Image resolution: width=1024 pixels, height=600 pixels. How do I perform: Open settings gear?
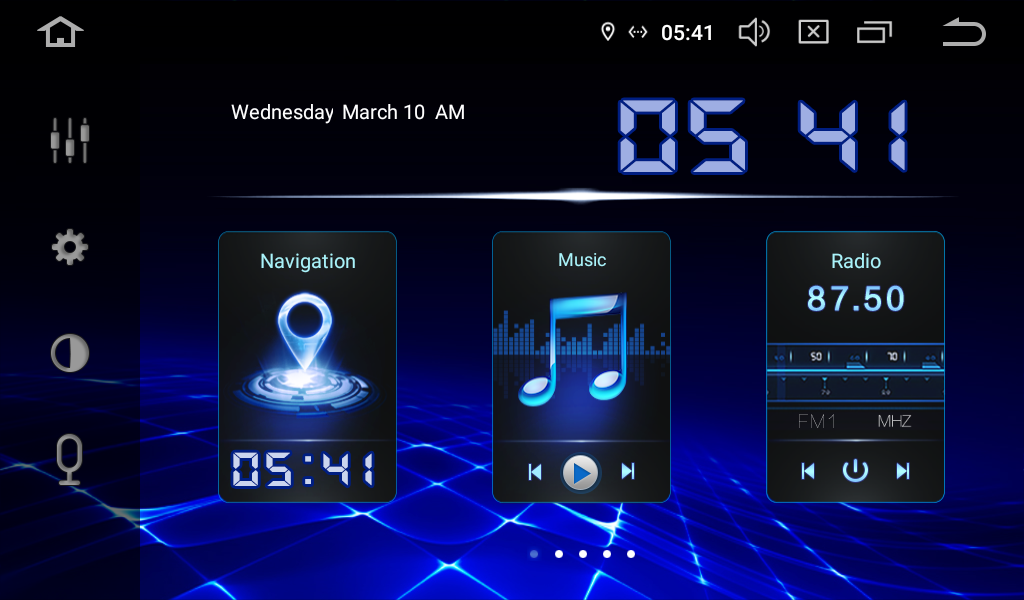click(x=70, y=247)
